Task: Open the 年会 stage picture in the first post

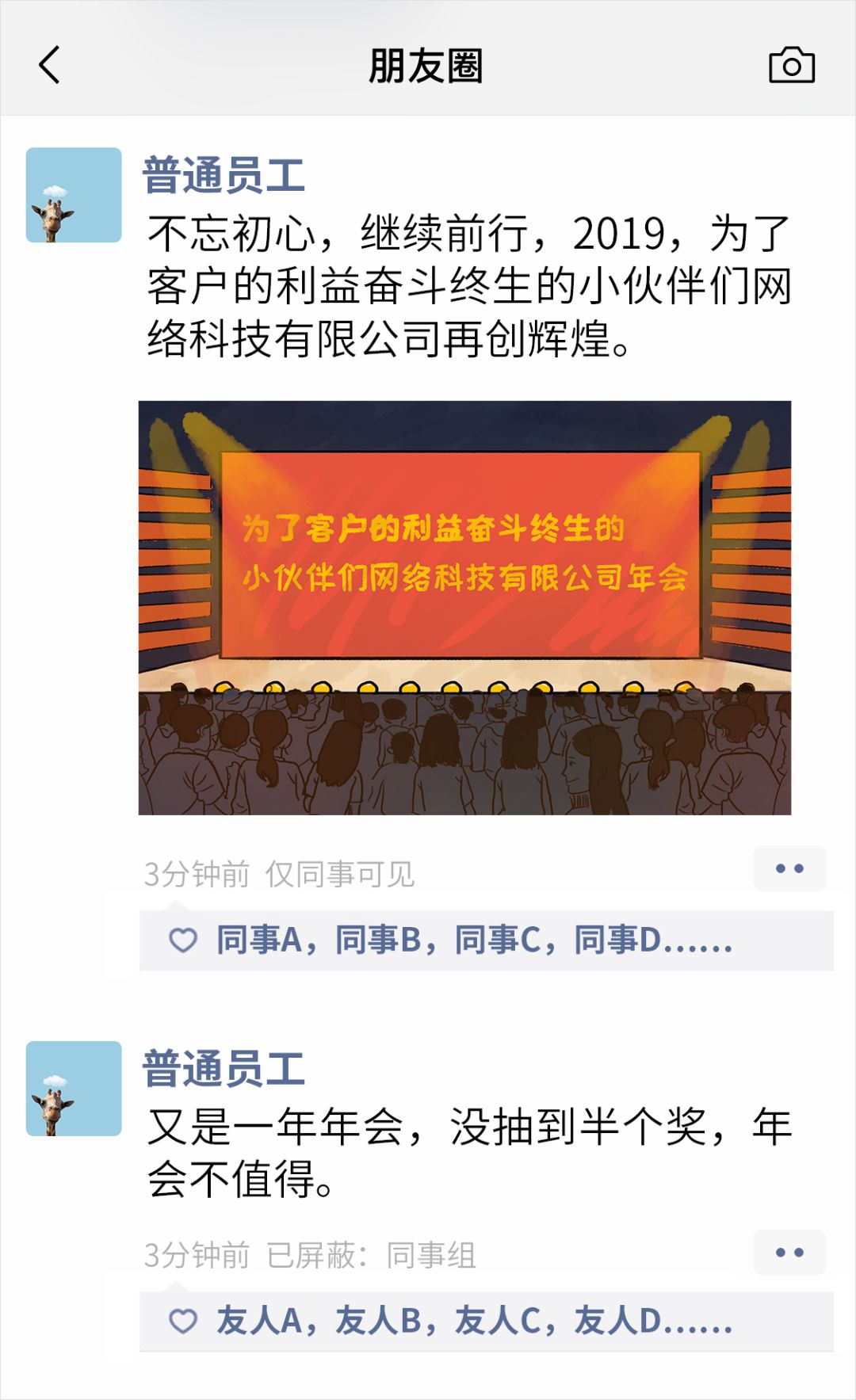Action: click(x=464, y=608)
